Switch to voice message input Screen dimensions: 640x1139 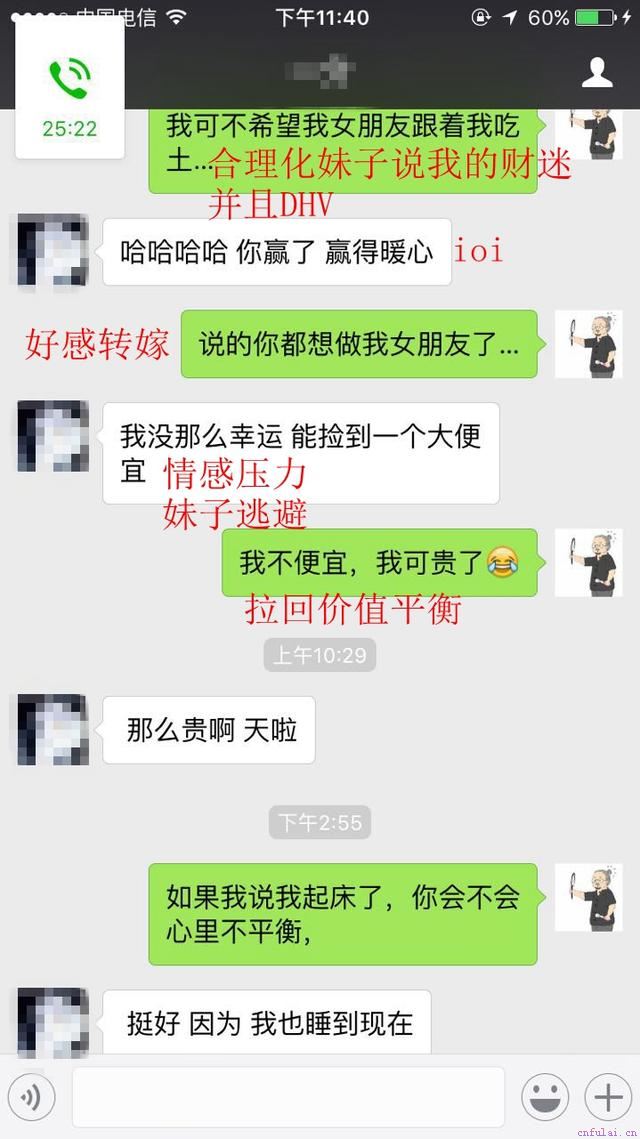[x=31, y=1097]
